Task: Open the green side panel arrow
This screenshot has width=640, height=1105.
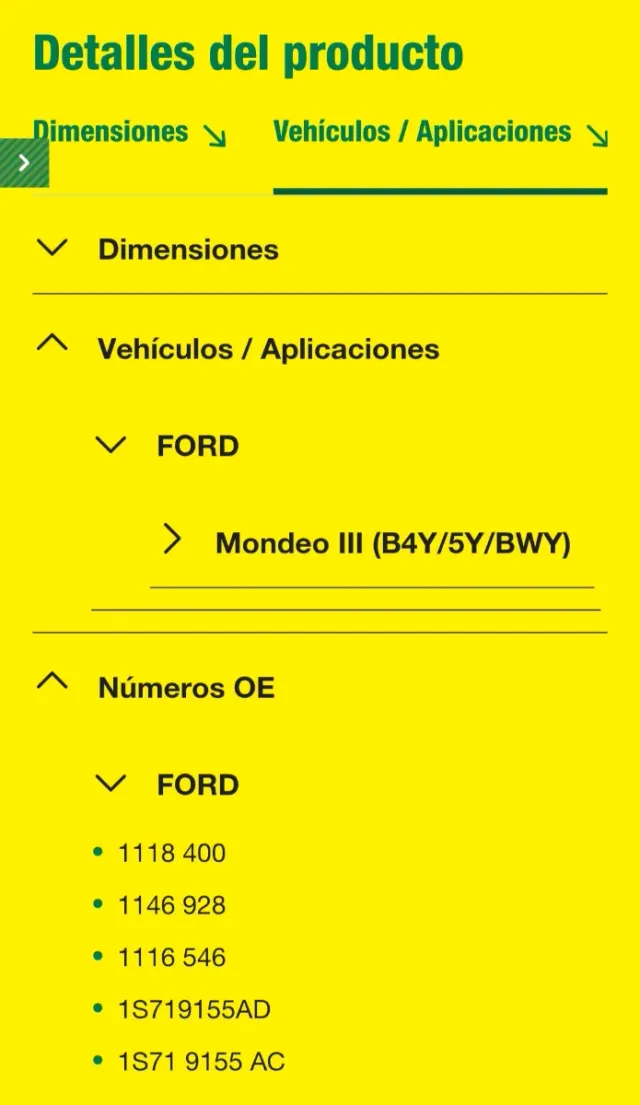Action: [x=24, y=163]
